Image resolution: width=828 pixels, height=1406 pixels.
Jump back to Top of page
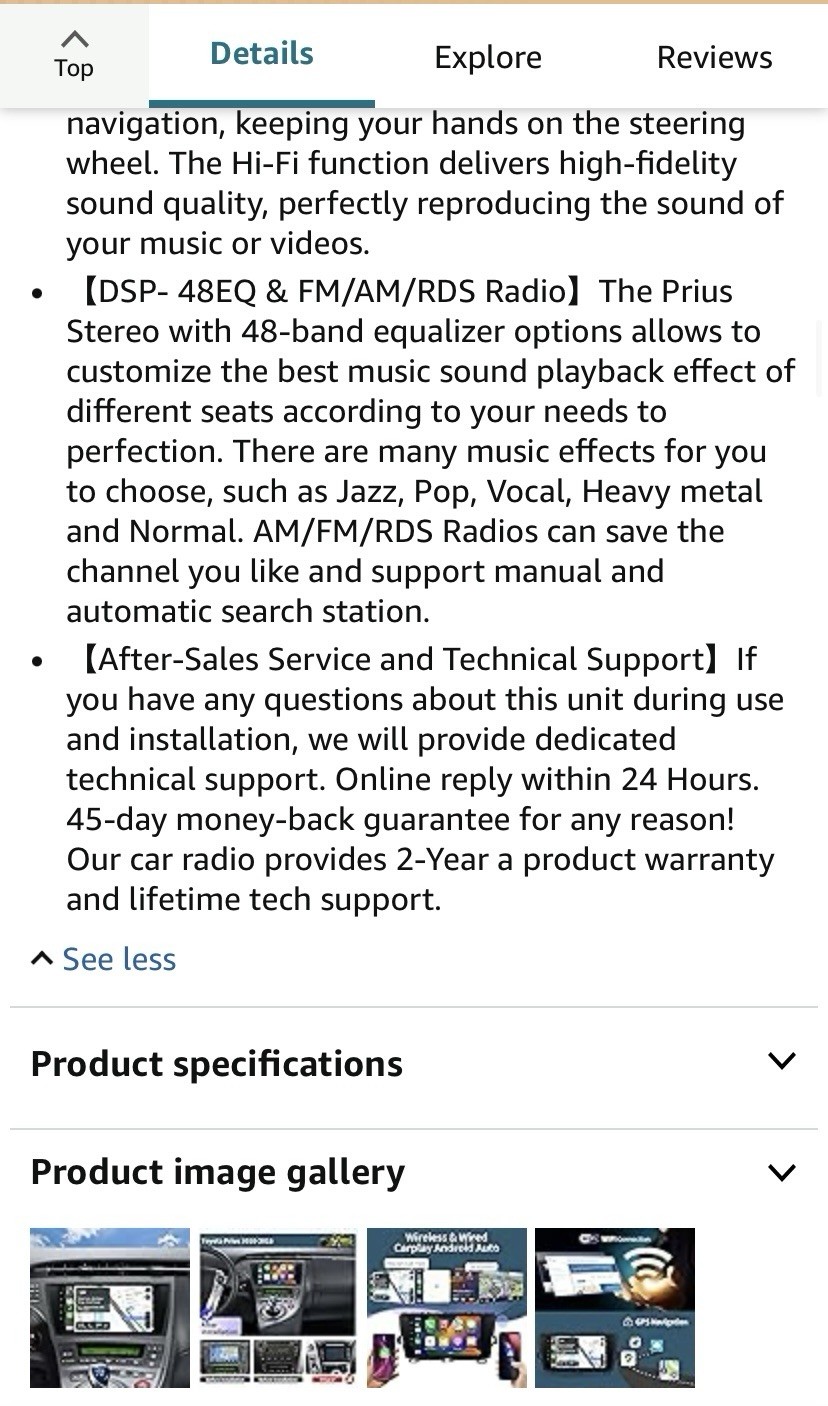click(74, 55)
